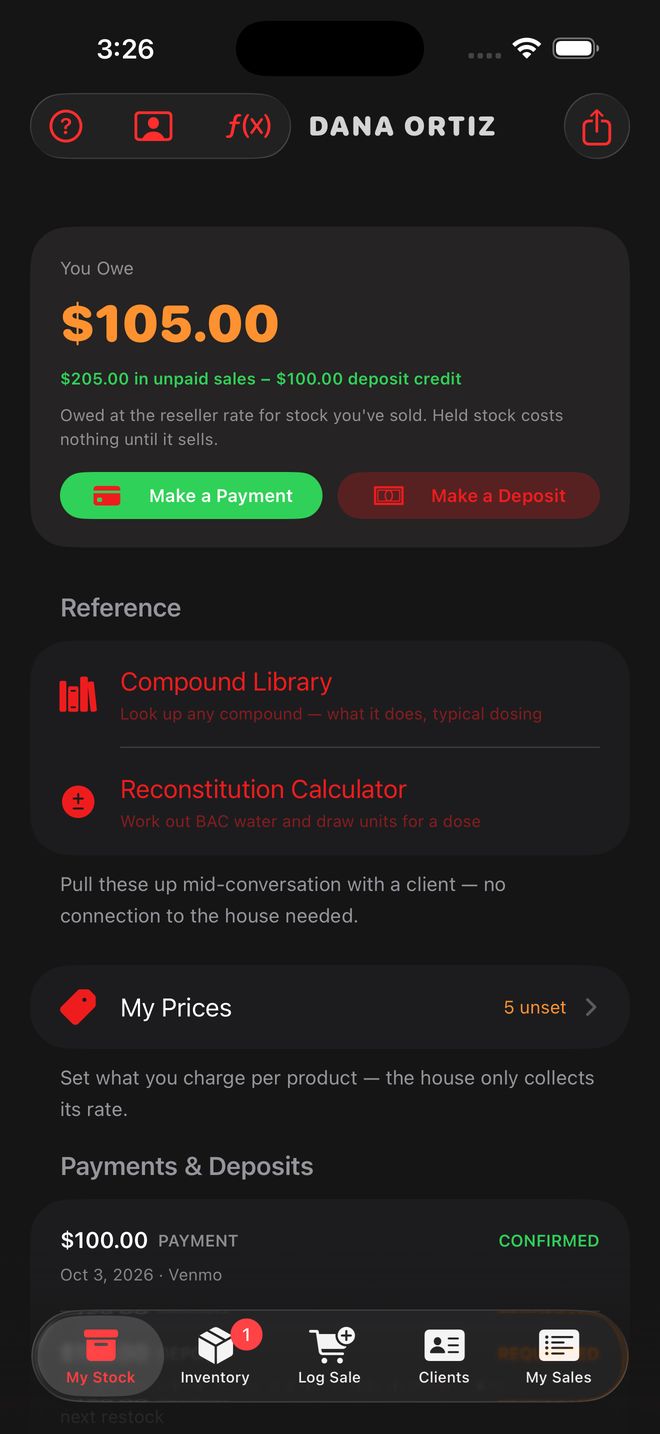The image size is (660, 1434).
Task: Switch to the Inventory tab
Action: point(215,1356)
